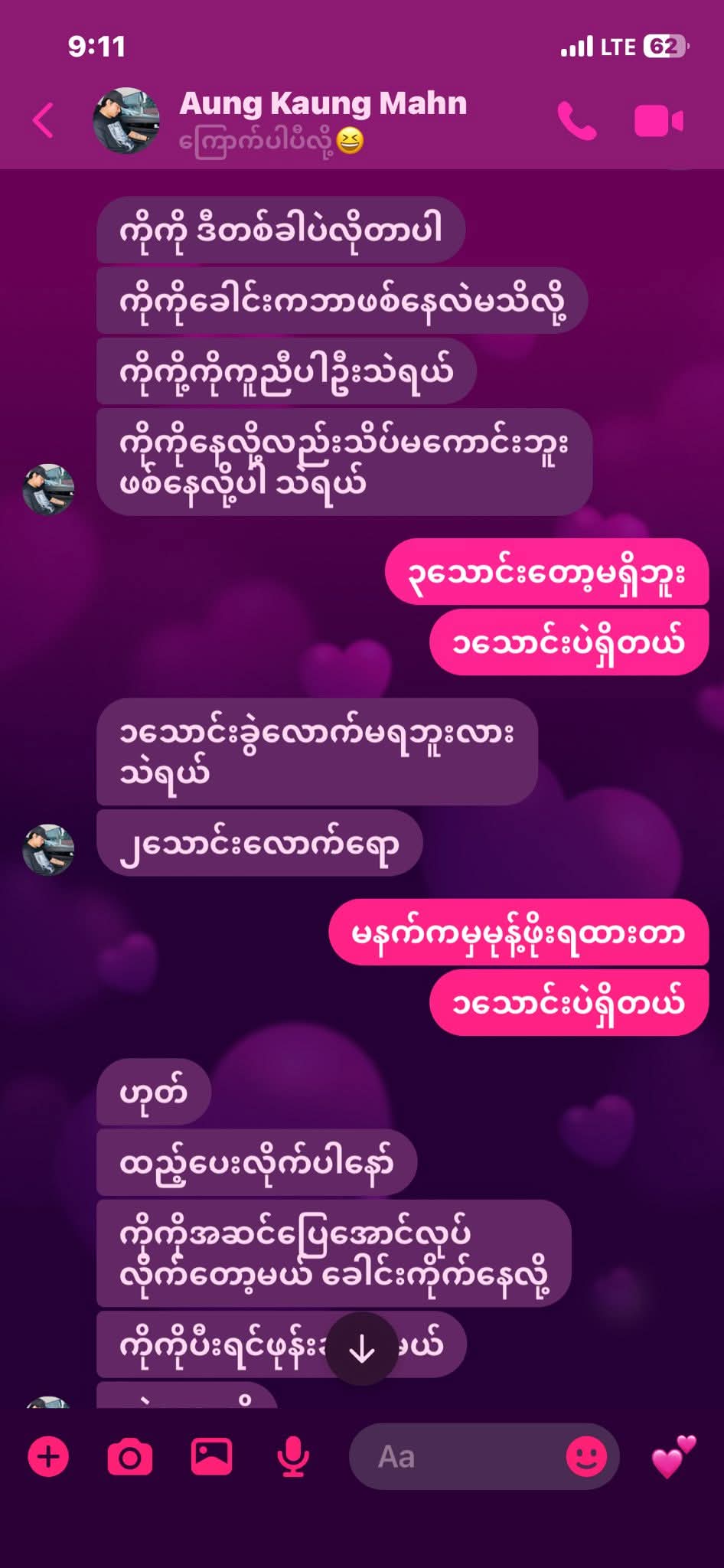Record a voice message with the microphone
Image resolution: width=724 pixels, height=1568 pixels.
pos(292,1456)
